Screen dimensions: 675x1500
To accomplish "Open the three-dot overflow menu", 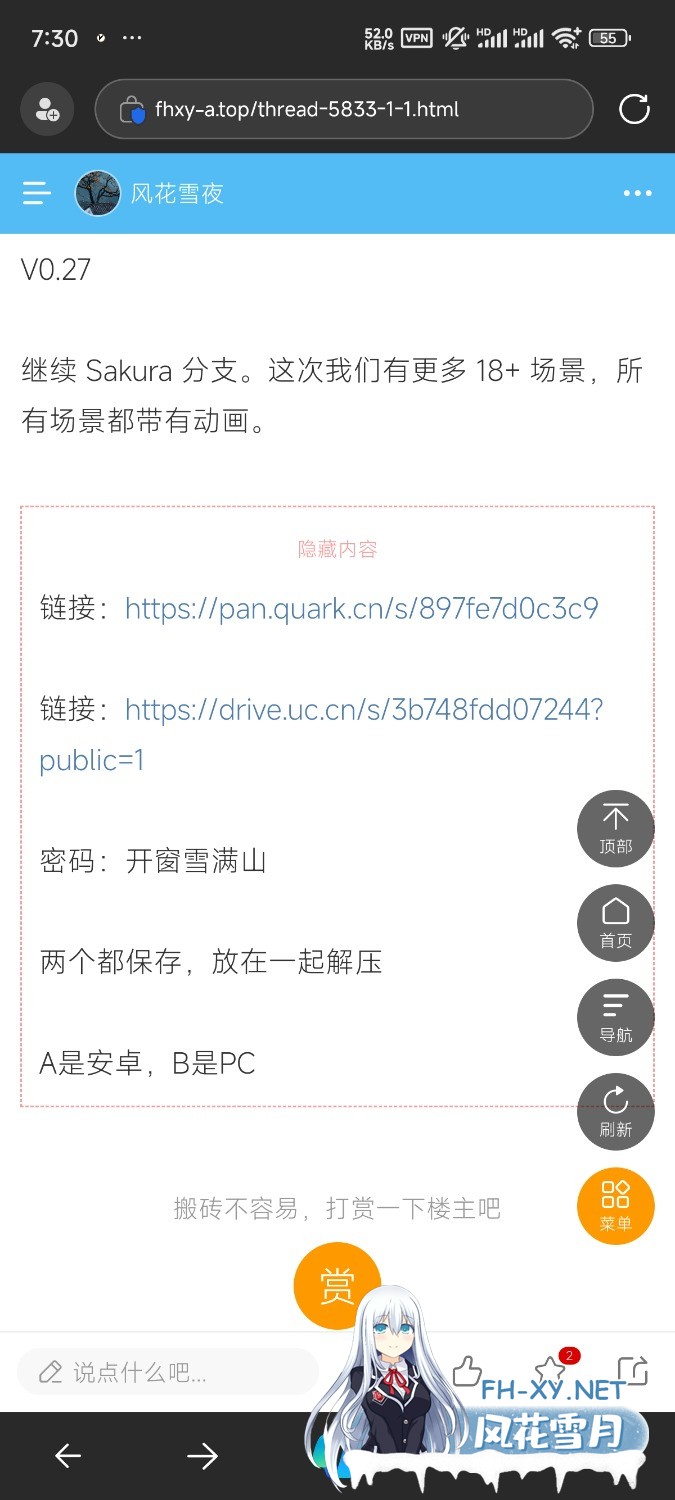I will pos(637,193).
